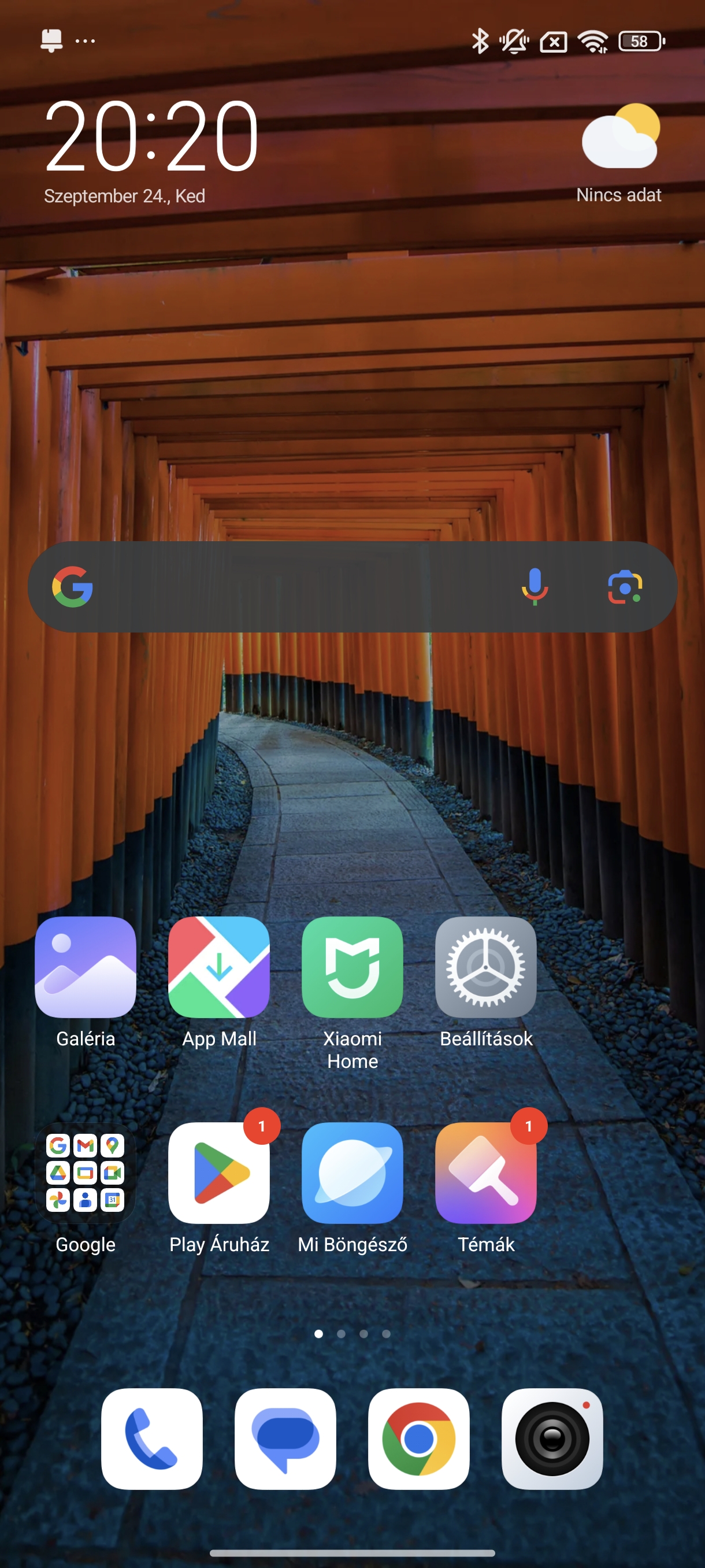Viewport: 705px width, 1568px height.
Task: Open Mi Böngésző browser
Action: click(352, 1173)
